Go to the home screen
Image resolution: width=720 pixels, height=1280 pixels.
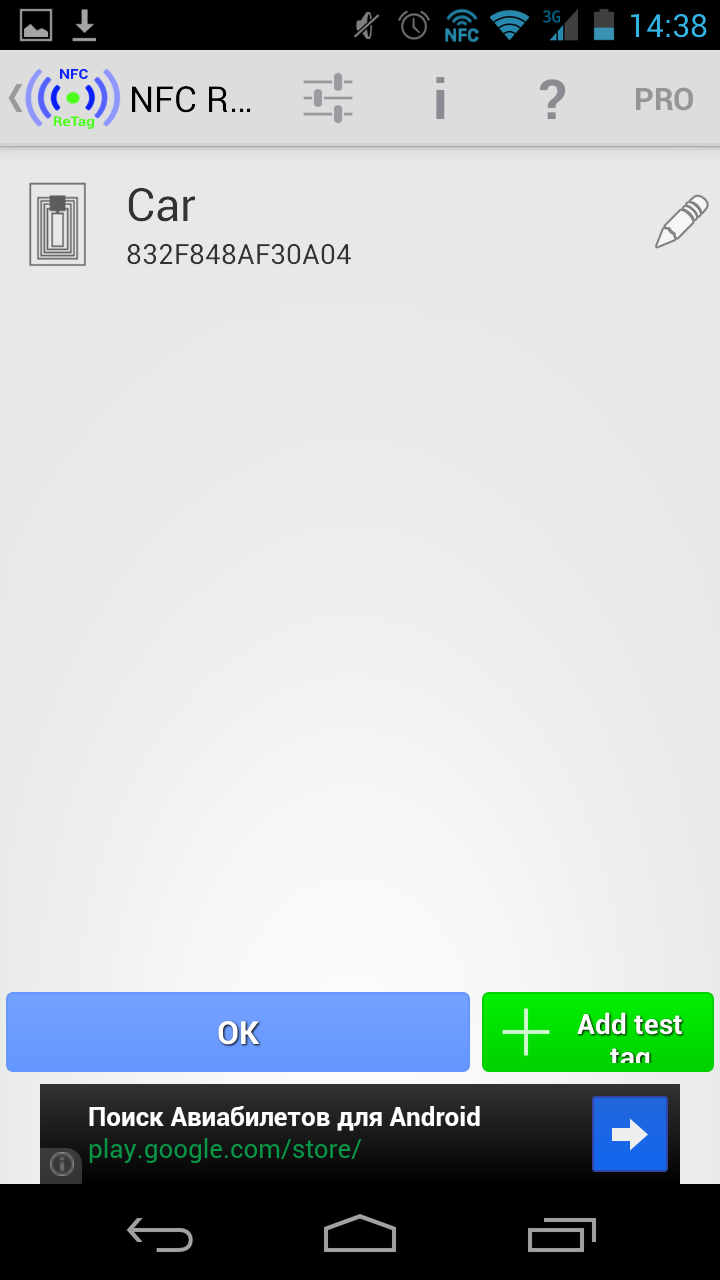[x=360, y=1234]
